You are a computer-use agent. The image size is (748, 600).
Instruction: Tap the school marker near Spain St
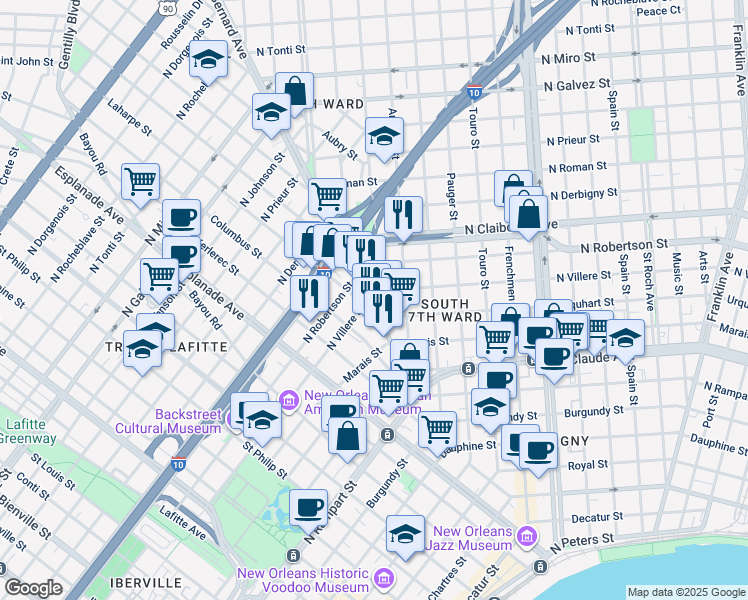tap(626, 338)
